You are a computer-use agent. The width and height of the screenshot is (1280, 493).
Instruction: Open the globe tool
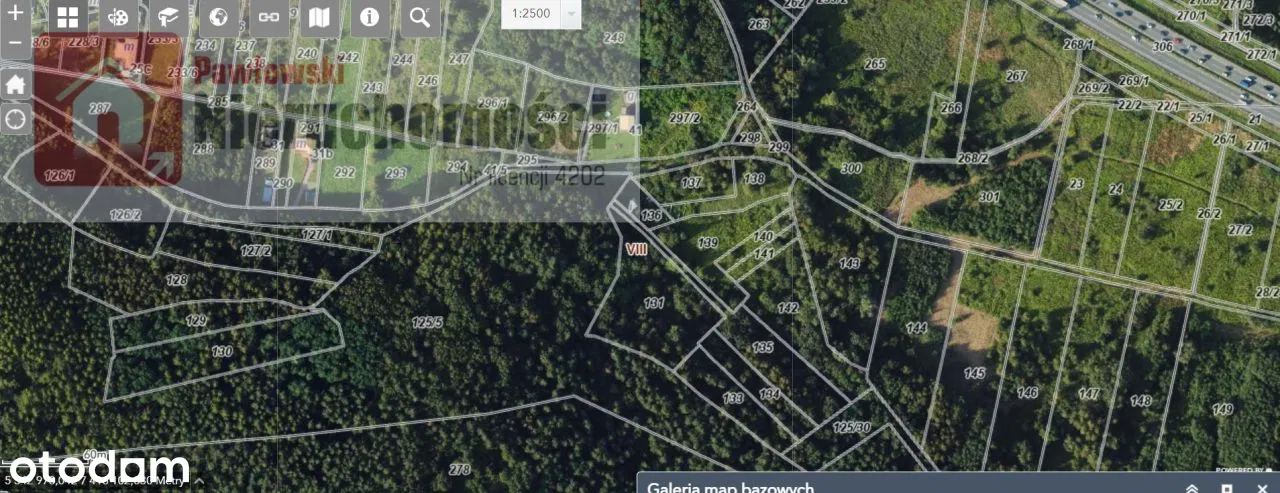tap(219, 17)
